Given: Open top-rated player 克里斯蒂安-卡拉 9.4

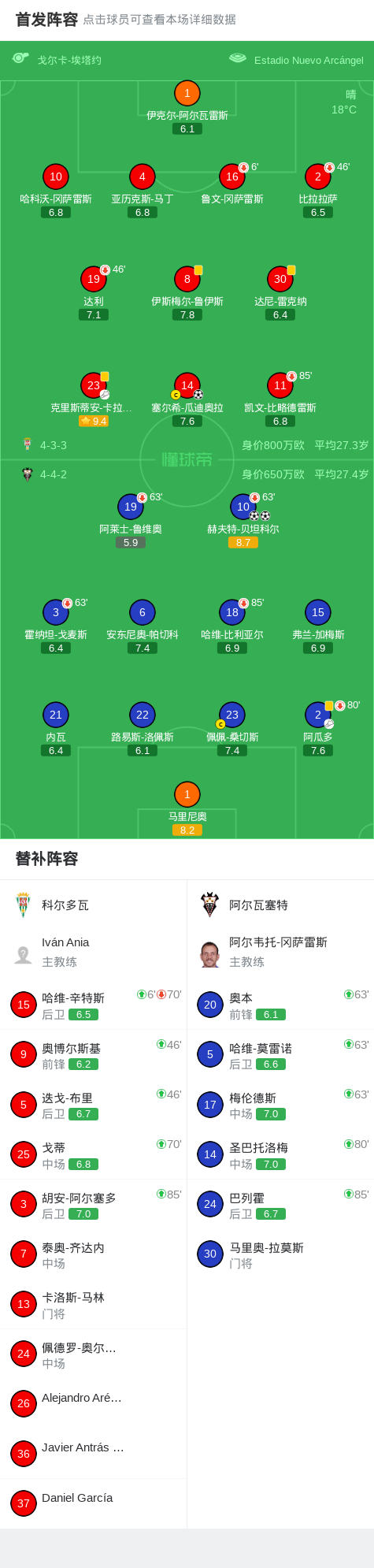Looking at the screenshot, I should pyautogui.click(x=94, y=399).
